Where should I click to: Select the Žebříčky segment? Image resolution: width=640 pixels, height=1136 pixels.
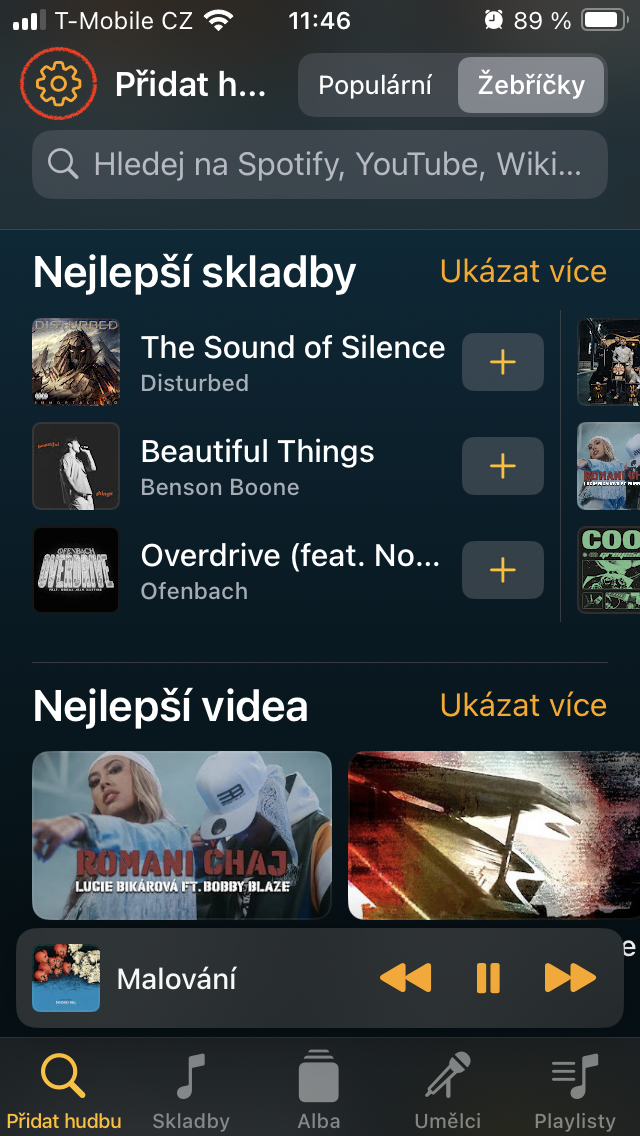(x=531, y=85)
